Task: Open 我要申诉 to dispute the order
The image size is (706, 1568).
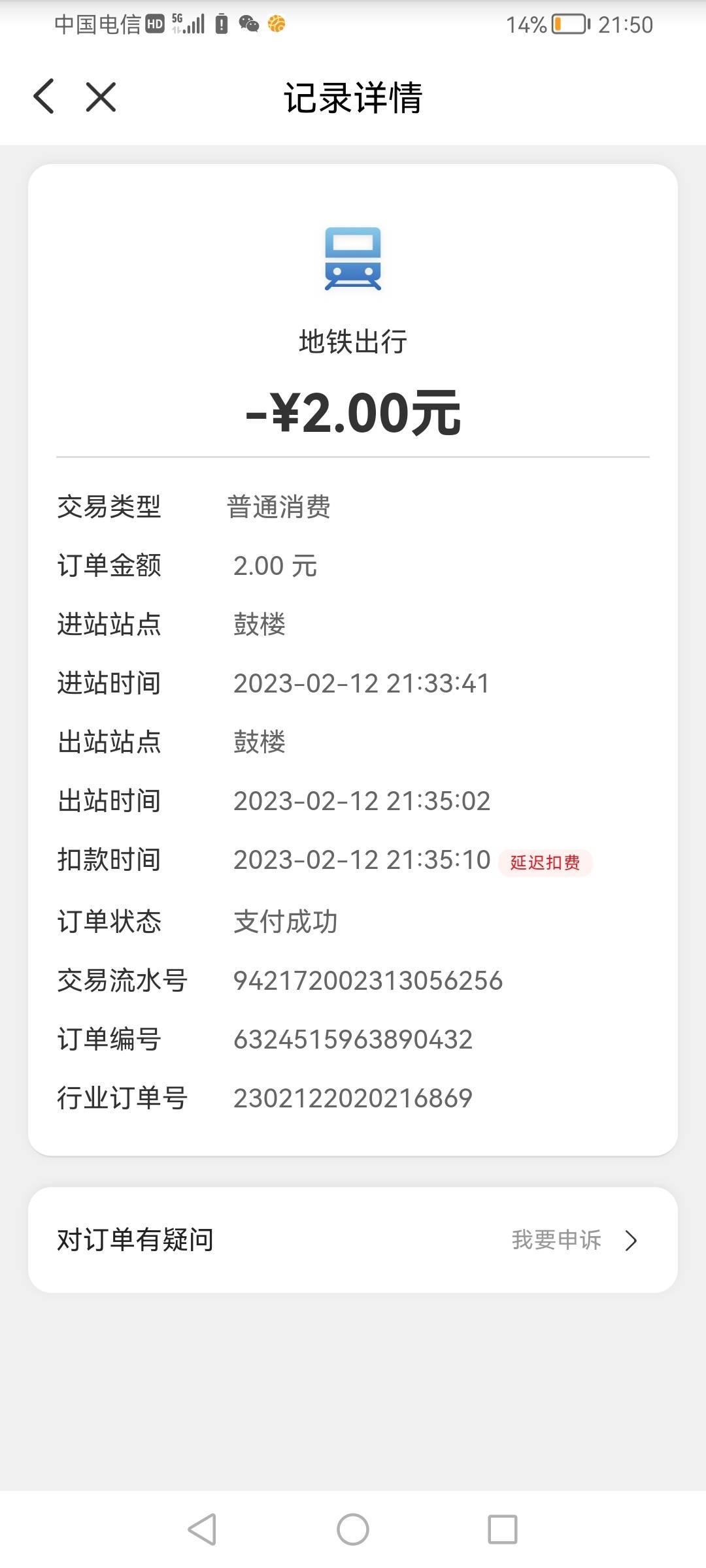Action: click(x=574, y=1239)
